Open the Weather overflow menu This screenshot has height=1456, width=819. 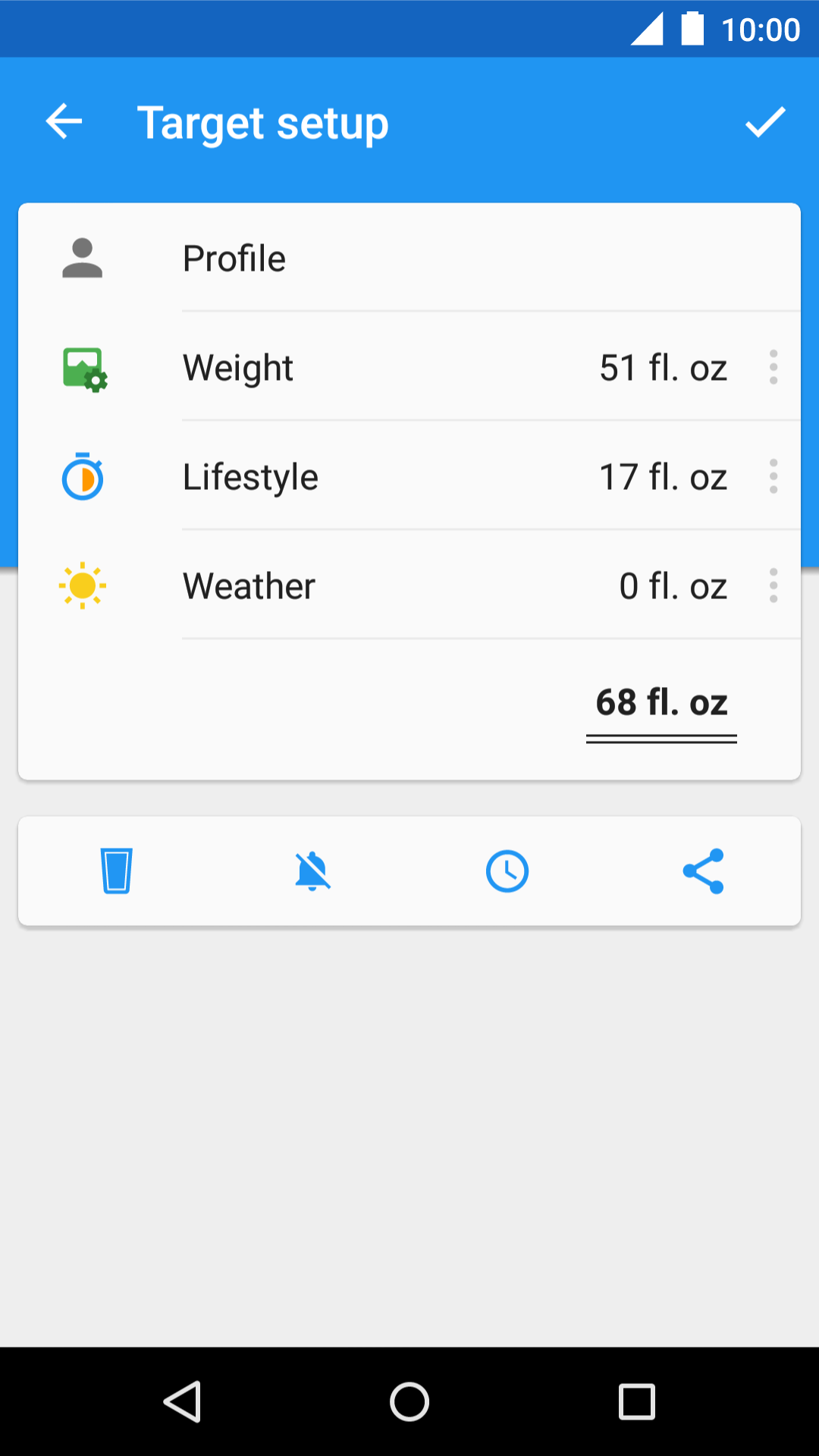pos(773,585)
